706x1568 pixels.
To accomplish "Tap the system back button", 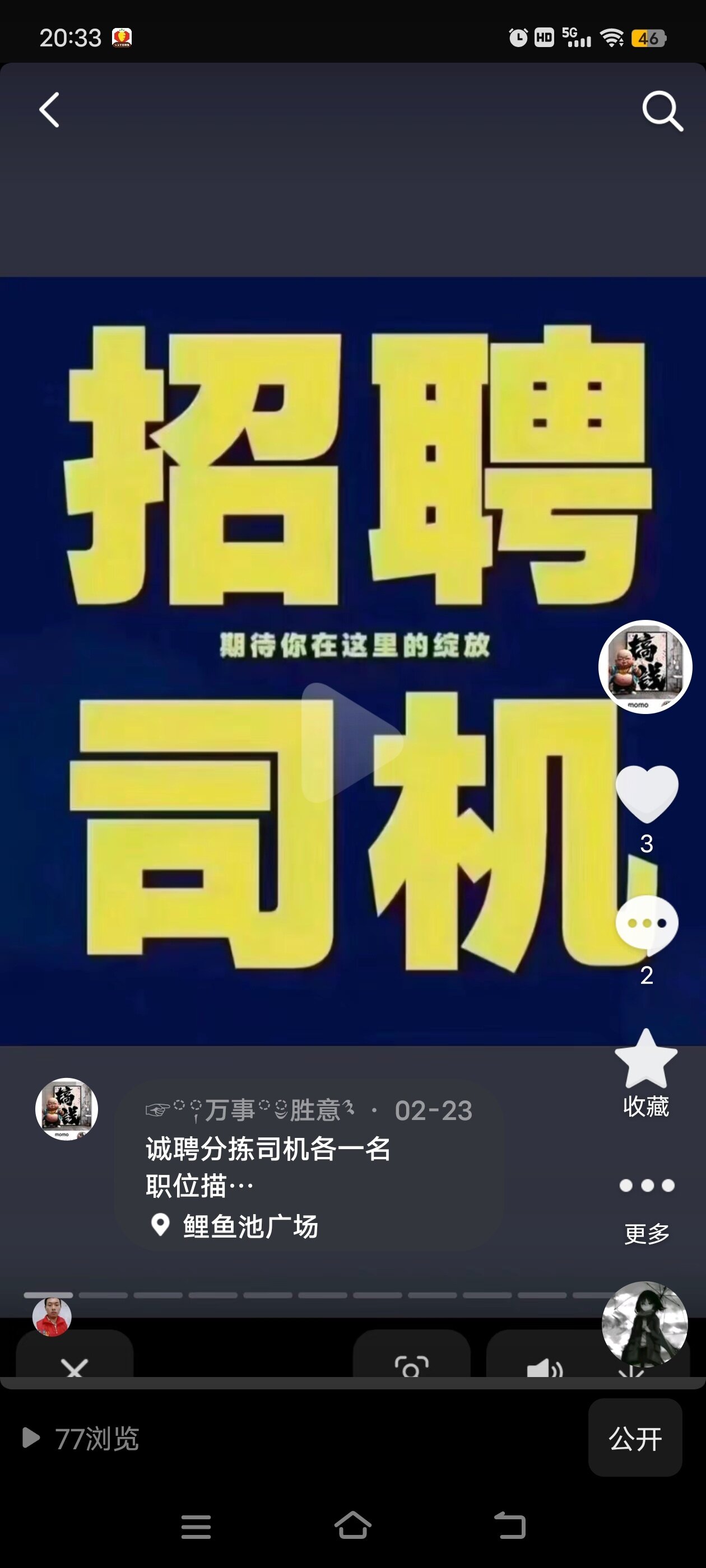I will tap(509, 1525).
